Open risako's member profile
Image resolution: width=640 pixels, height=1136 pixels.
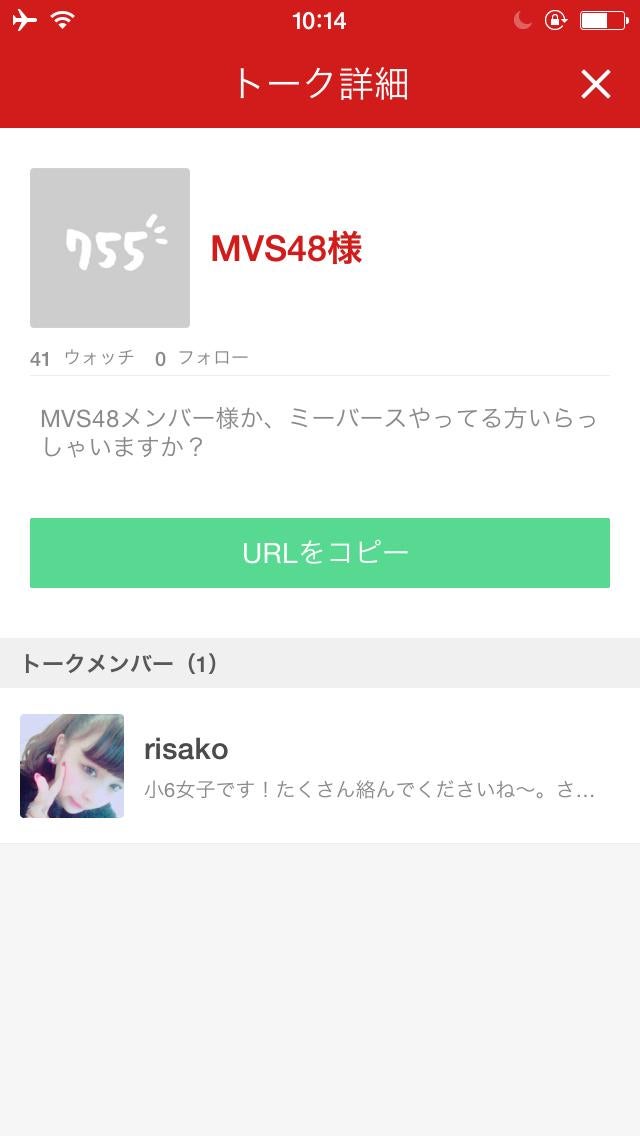click(x=320, y=766)
